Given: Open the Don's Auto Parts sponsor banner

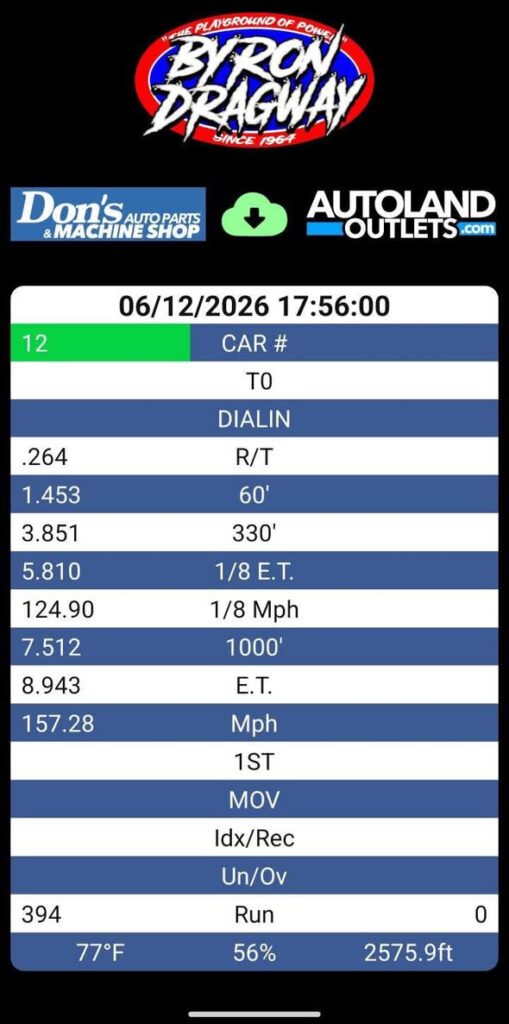Looking at the screenshot, I should (x=108, y=214).
